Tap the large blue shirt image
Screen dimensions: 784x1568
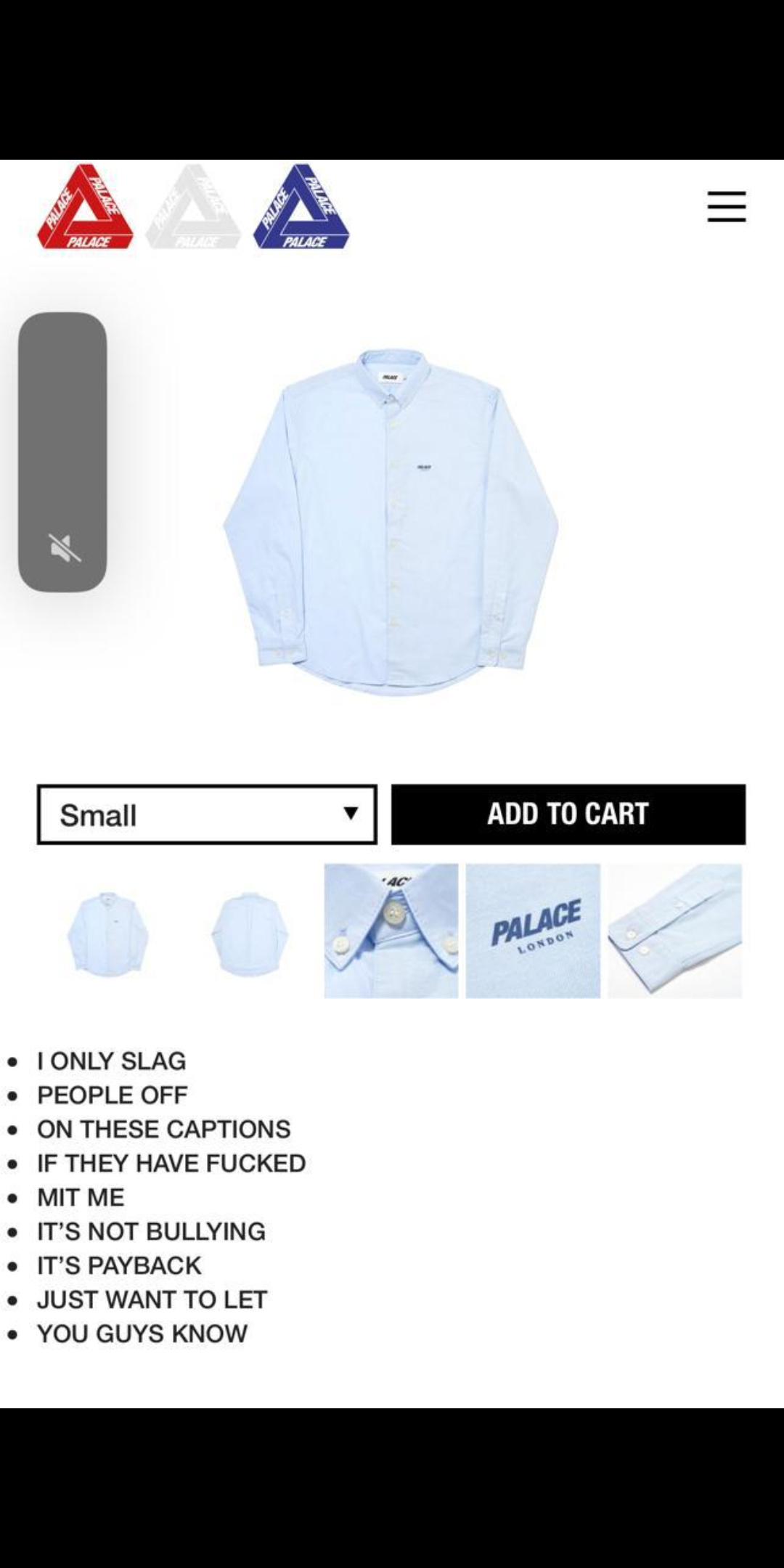(391, 521)
